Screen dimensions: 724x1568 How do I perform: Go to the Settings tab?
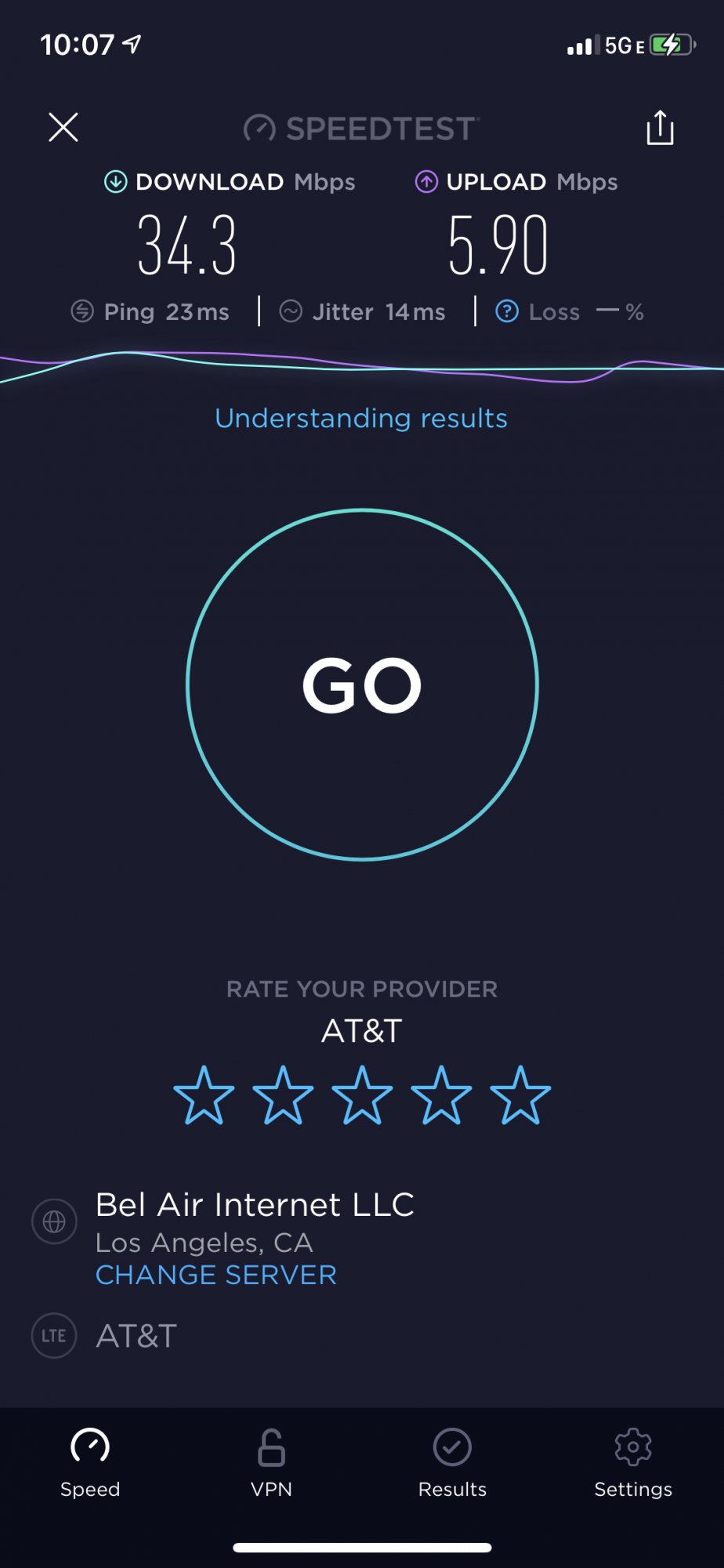pos(633,1462)
